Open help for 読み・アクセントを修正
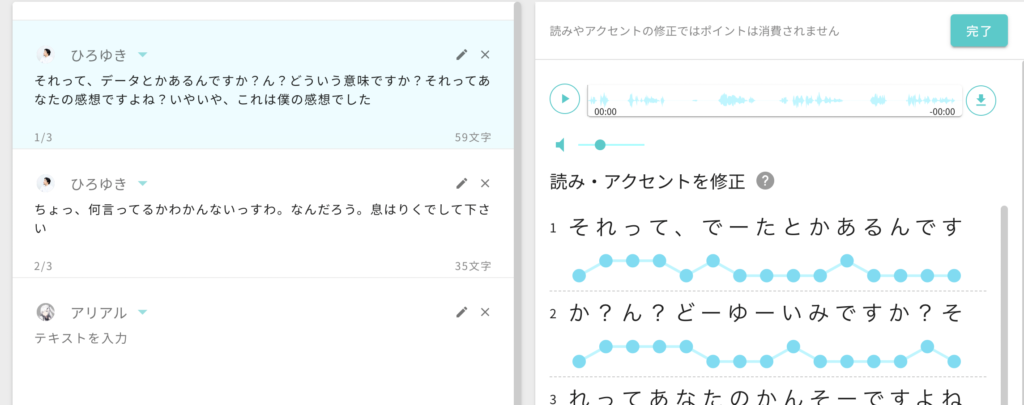The image size is (1024, 405). click(x=765, y=181)
